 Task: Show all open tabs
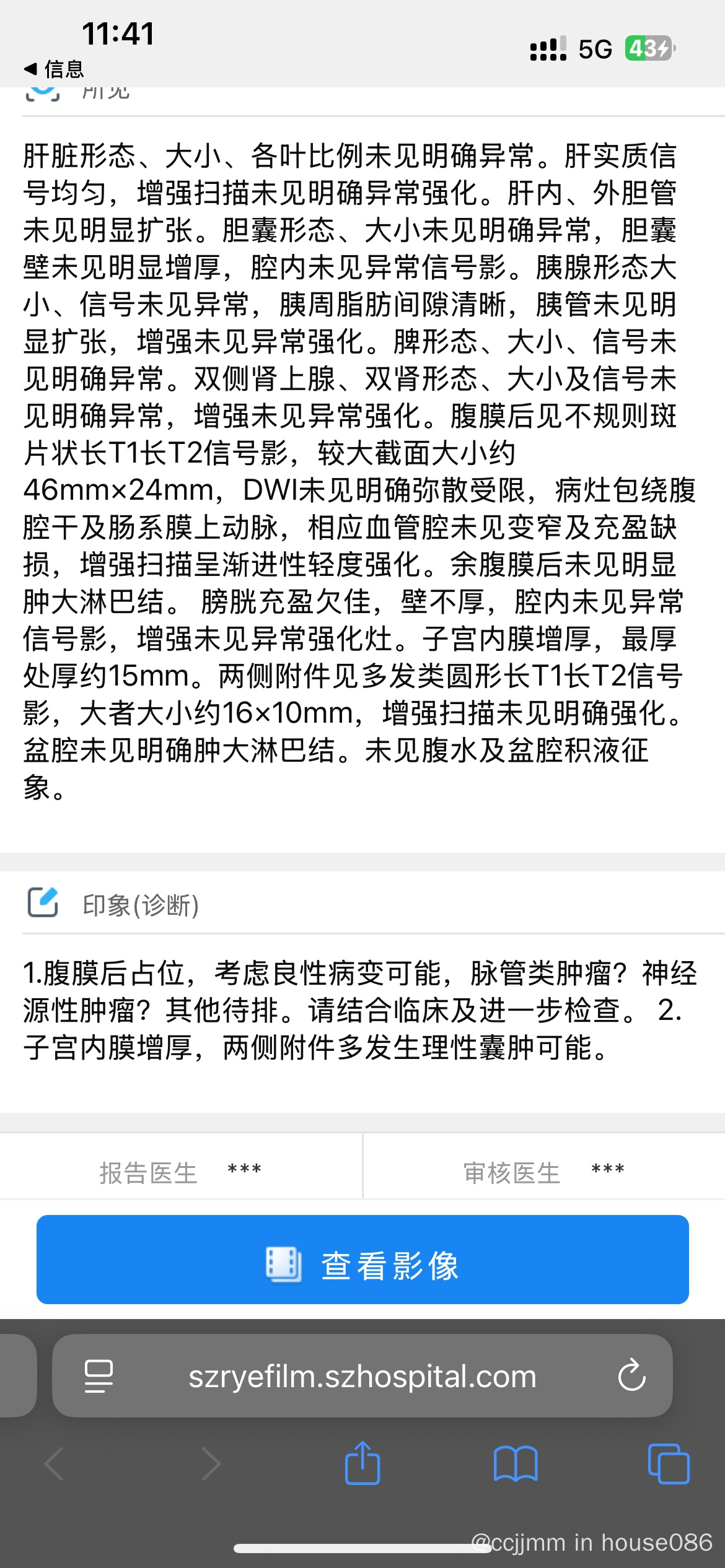click(668, 1464)
